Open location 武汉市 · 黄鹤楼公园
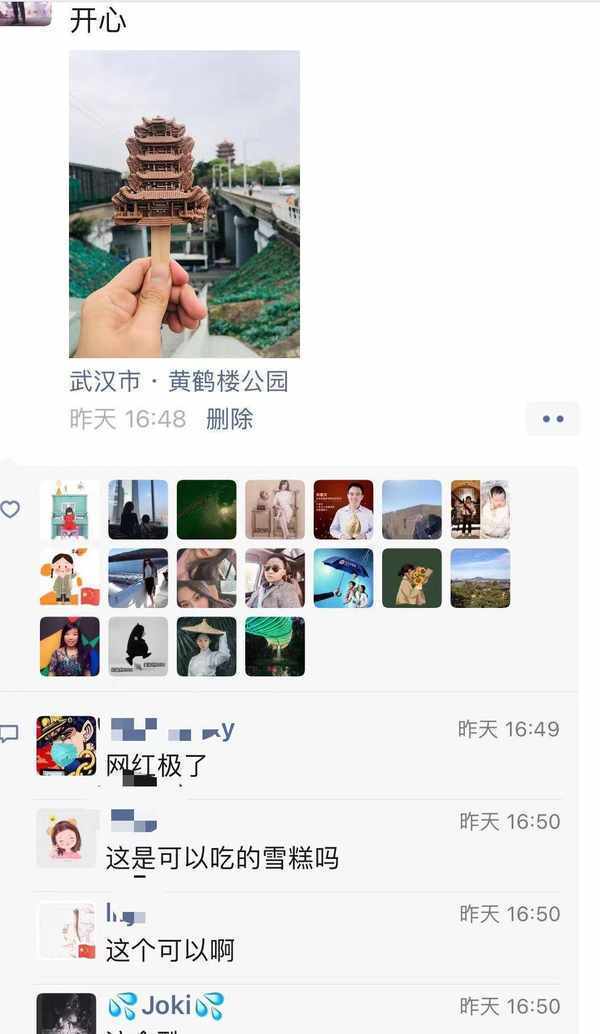The height and width of the screenshot is (1034, 600). [179, 381]
